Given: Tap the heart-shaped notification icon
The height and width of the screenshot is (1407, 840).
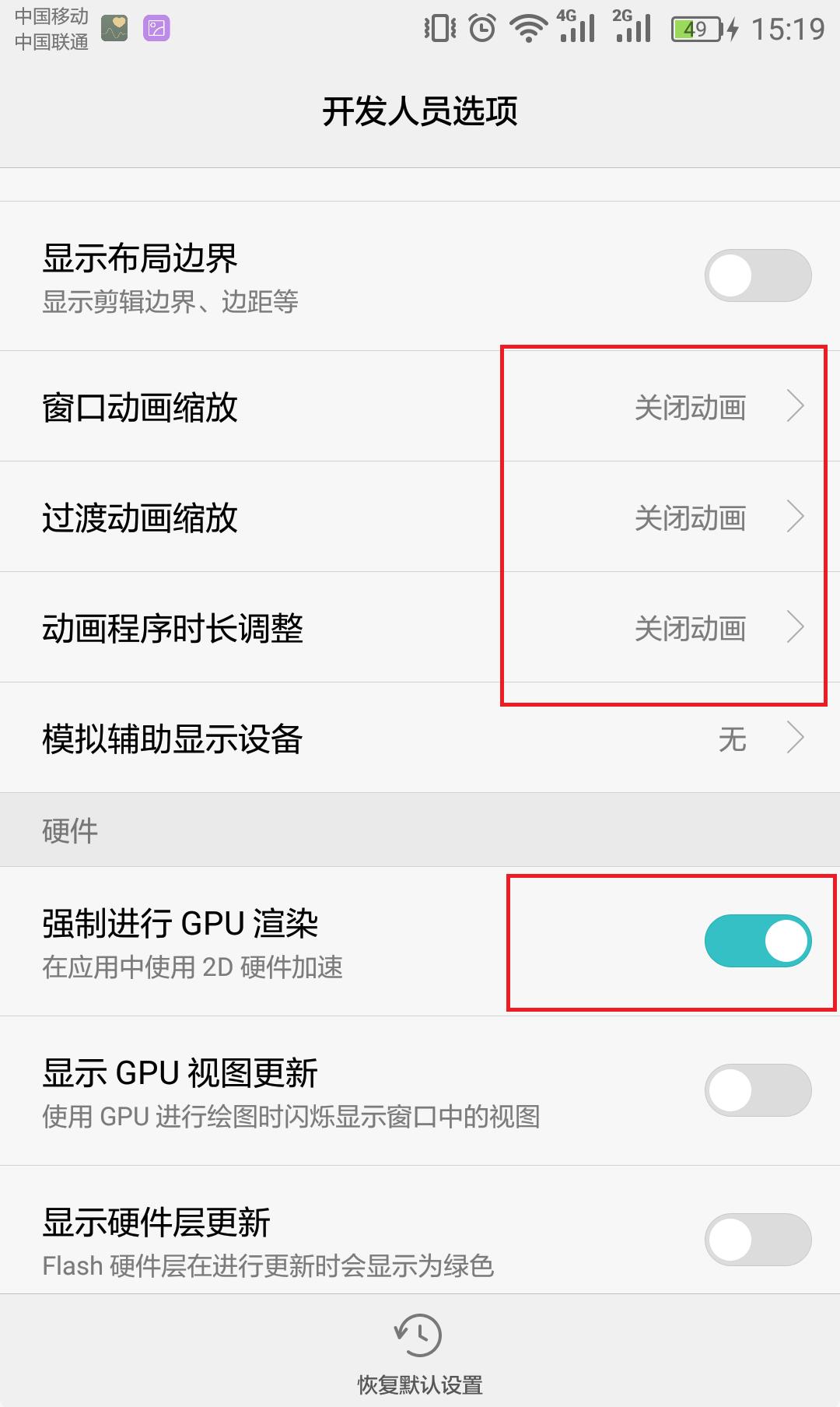Looking at the screenshot, I should point(114,28).
